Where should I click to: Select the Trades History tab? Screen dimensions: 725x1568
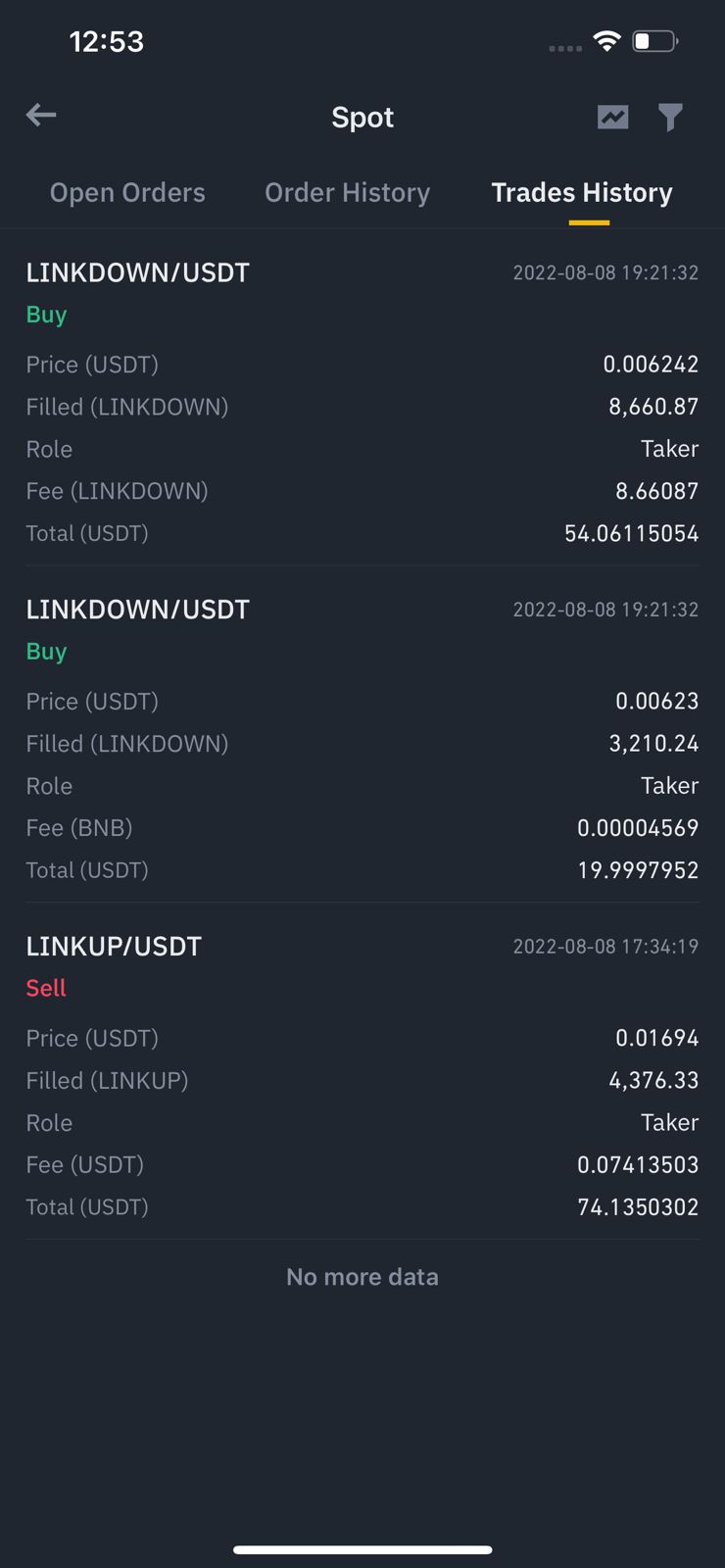(582, 193)
